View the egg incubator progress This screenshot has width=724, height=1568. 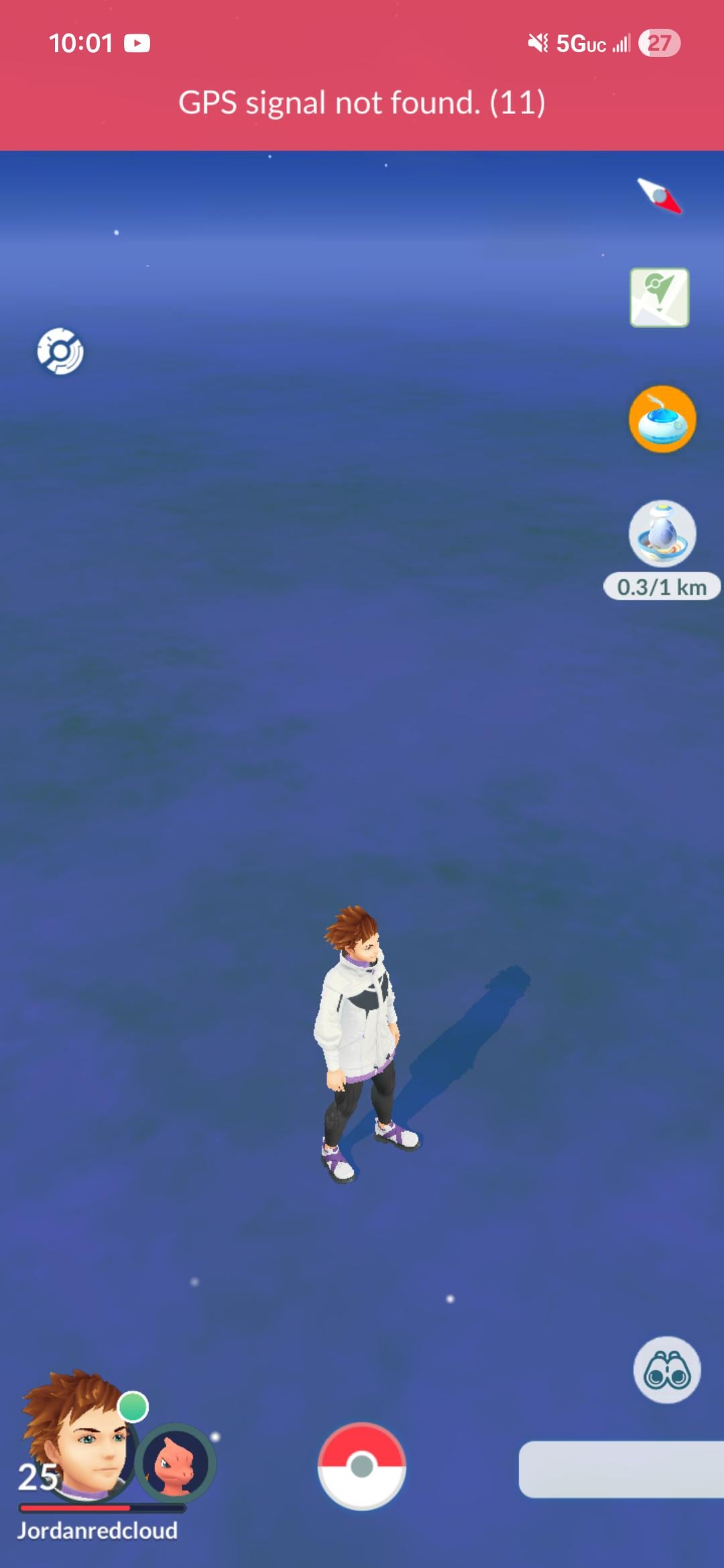pos(662,535)
